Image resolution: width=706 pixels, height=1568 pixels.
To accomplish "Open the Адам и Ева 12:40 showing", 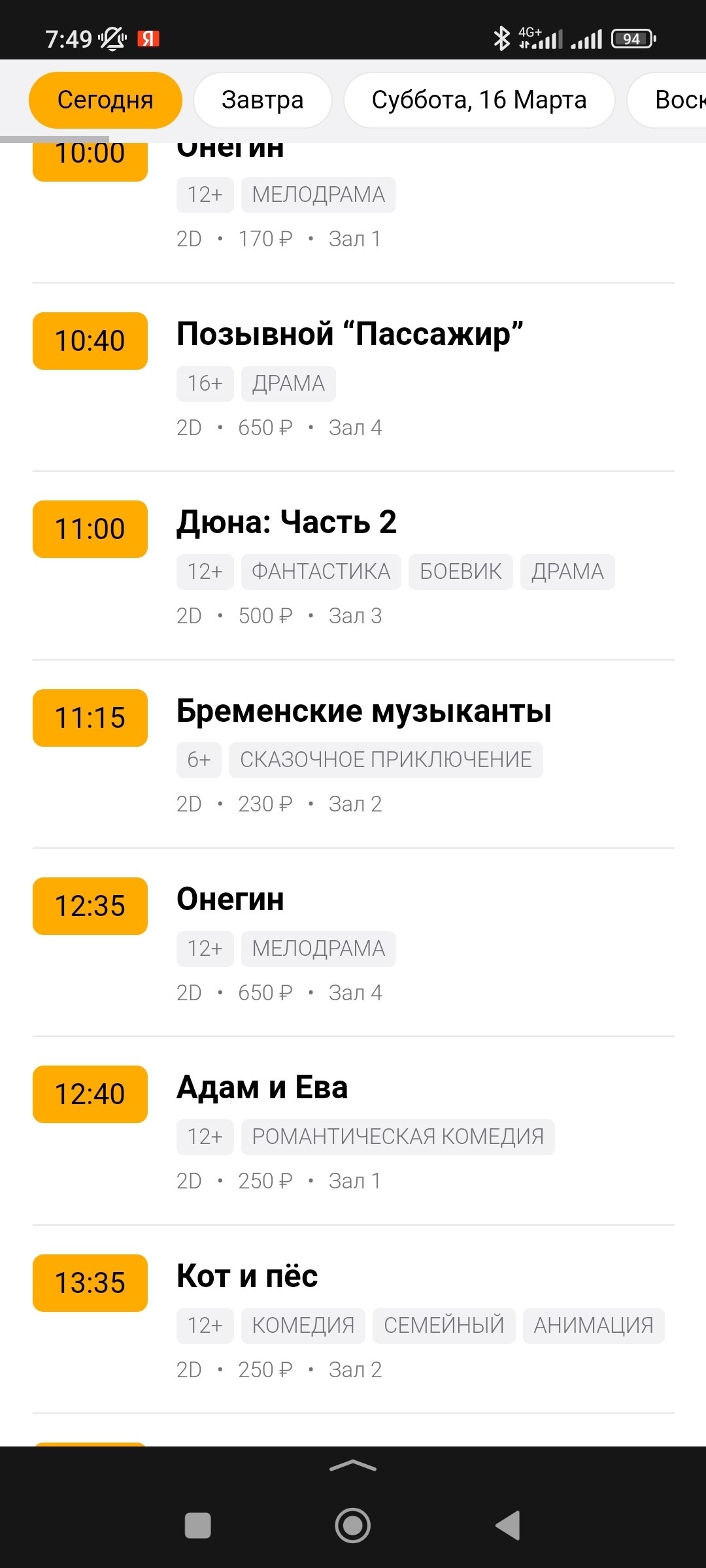I will pos(90,1094).
